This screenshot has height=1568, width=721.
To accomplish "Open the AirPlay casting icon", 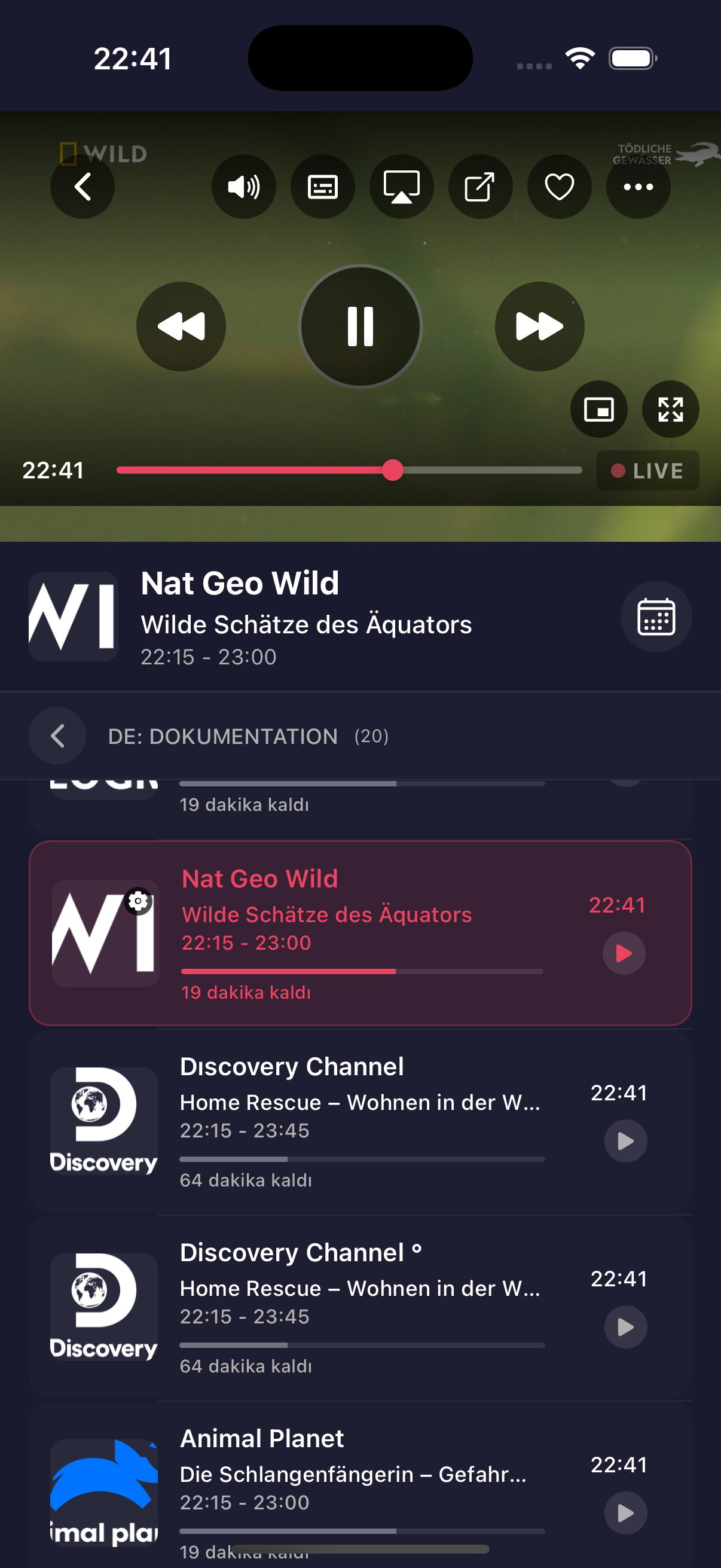I will 402,187.
